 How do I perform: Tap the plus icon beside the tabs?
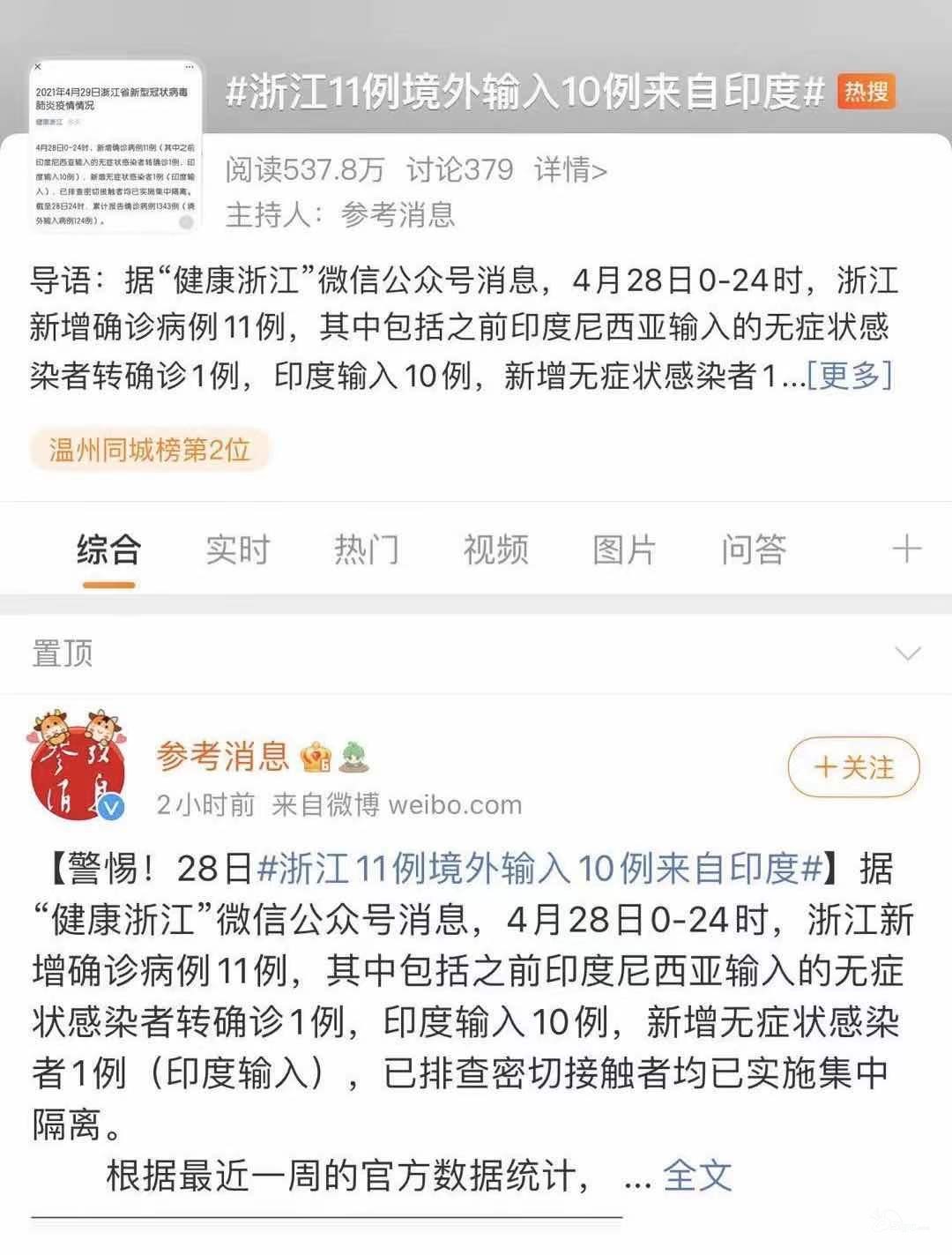click(x=906, y=549)
